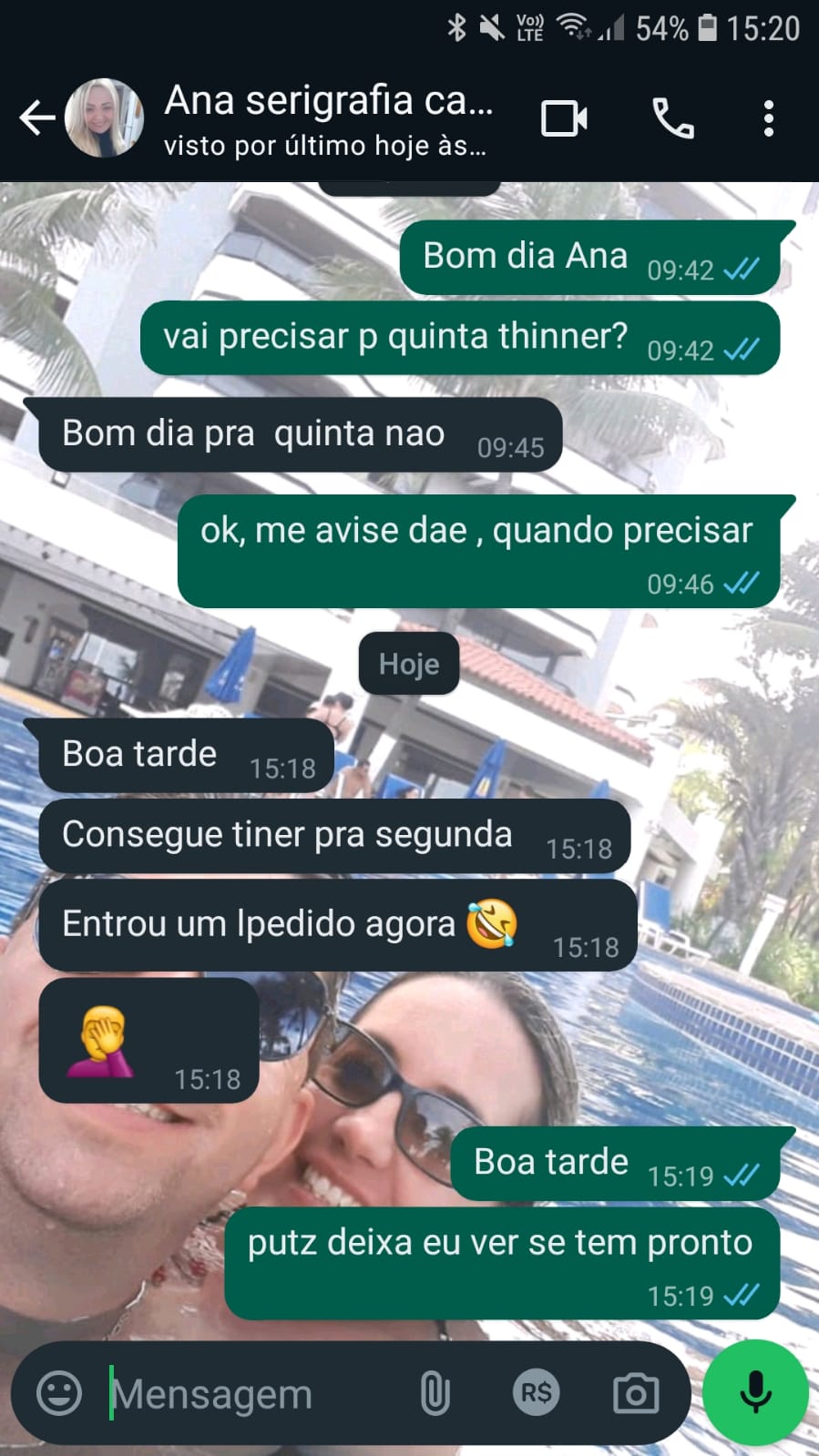Open the camera from the message bar
Screen dimensions: 819x1456
tap(636, 1393)
